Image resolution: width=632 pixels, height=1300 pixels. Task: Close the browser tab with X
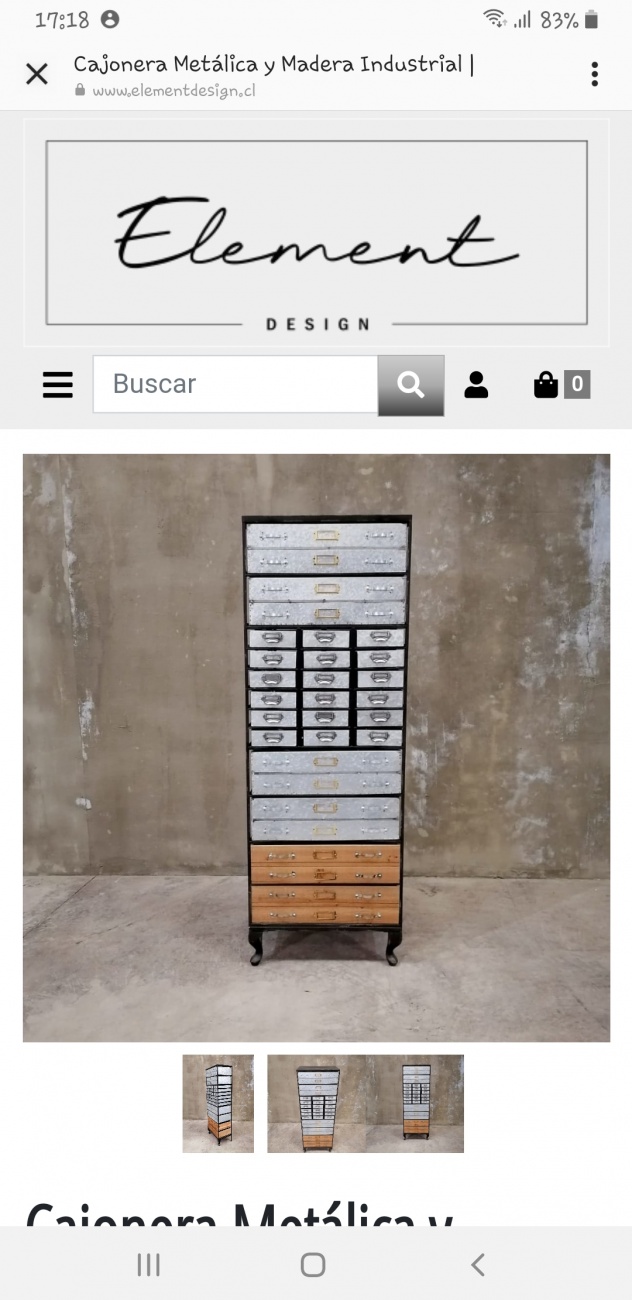tap(37, 74)
